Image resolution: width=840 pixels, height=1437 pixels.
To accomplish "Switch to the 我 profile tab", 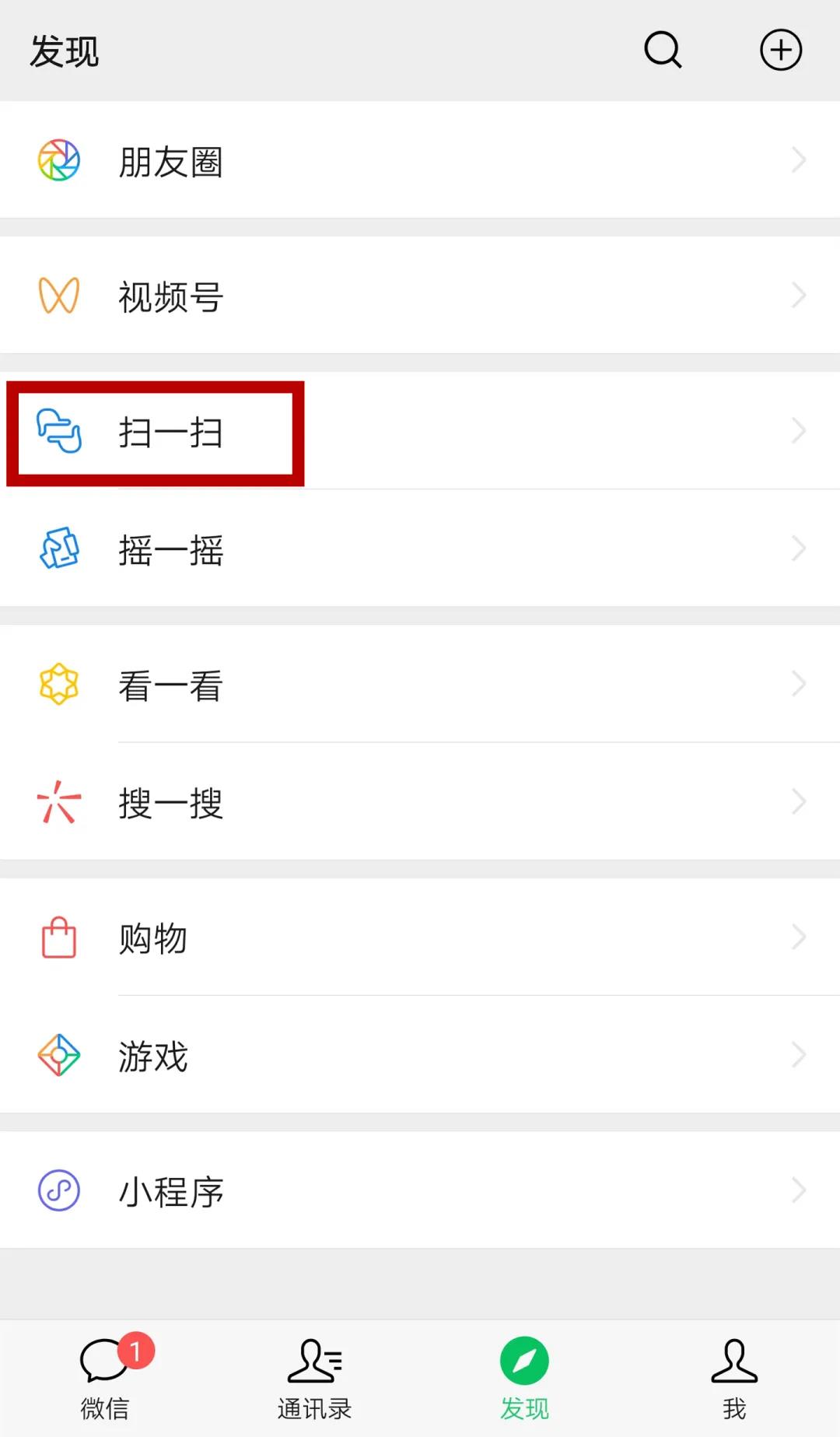I will coord(735,1378).
